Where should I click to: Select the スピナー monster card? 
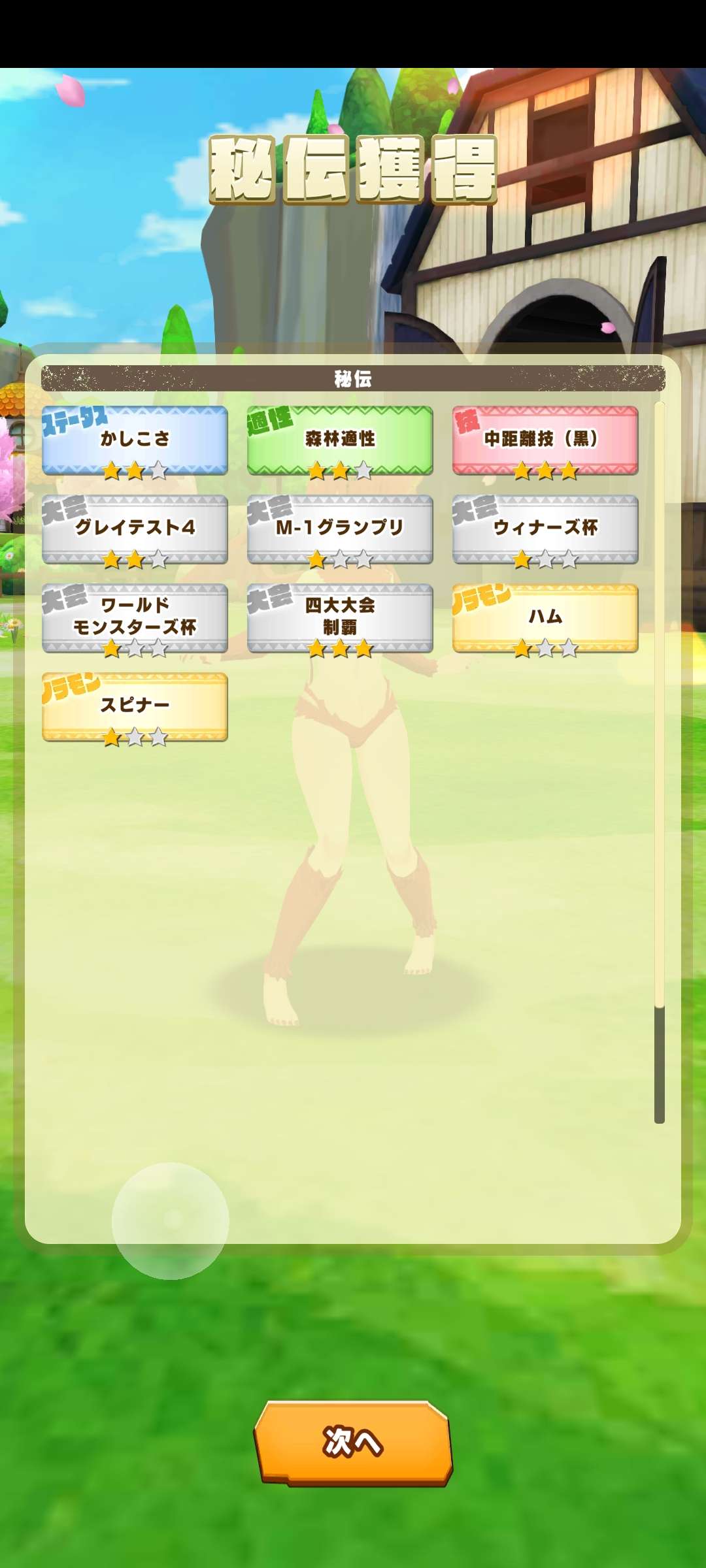[135, 707]
